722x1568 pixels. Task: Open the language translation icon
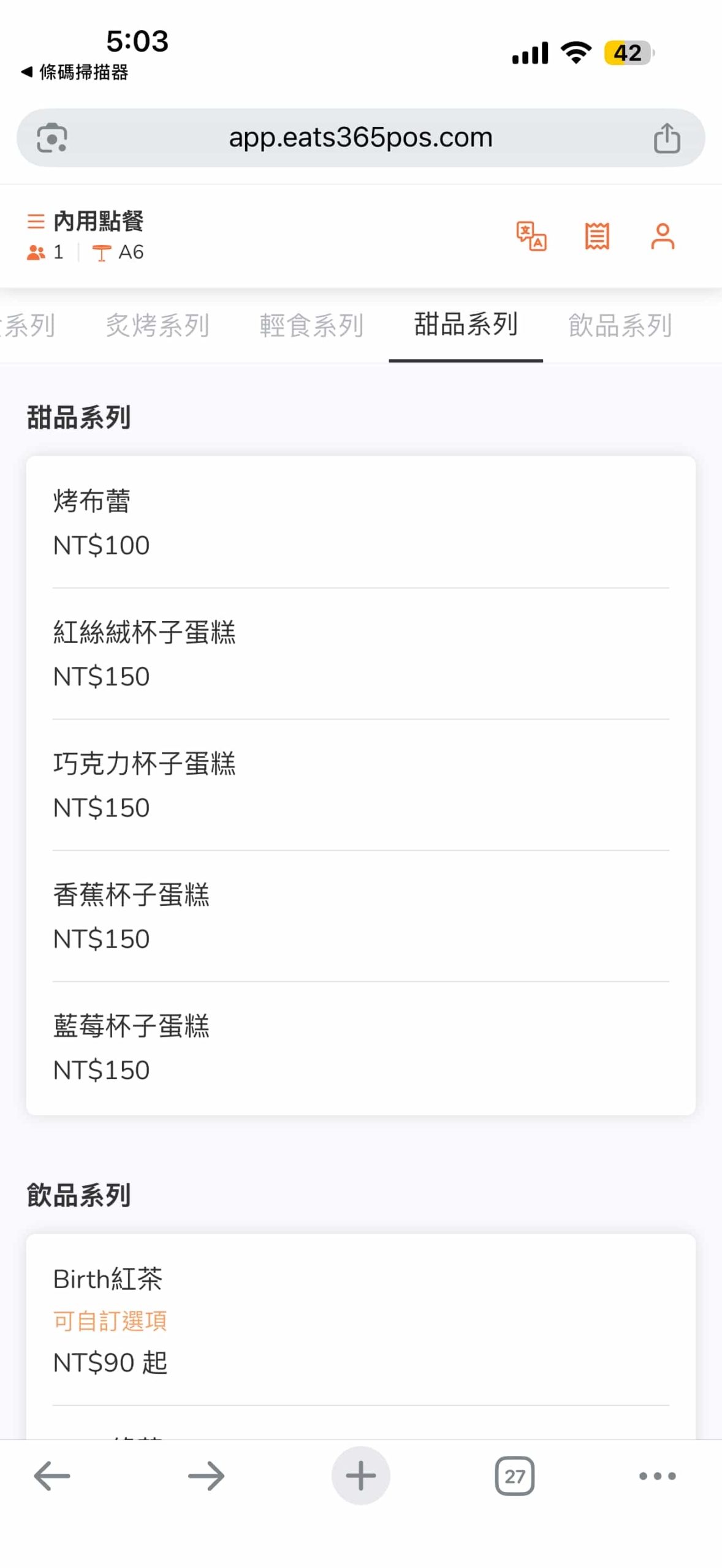(531, 236)
